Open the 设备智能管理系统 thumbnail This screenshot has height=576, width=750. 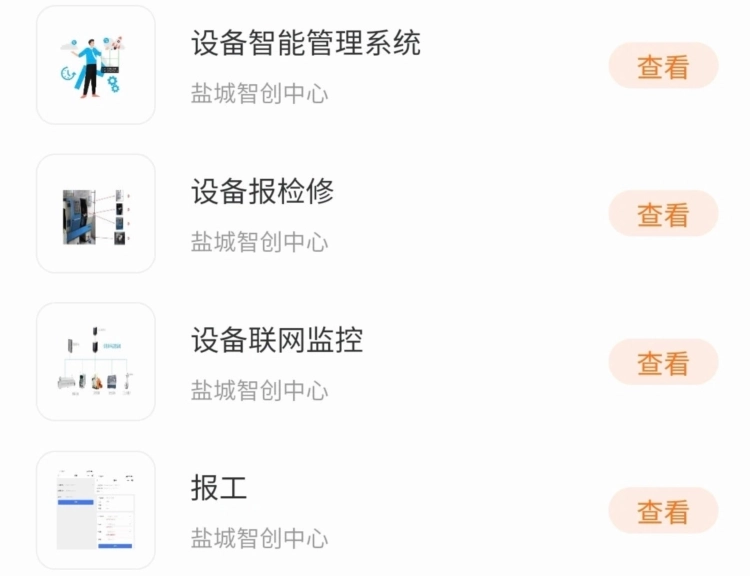click(96, 66)
